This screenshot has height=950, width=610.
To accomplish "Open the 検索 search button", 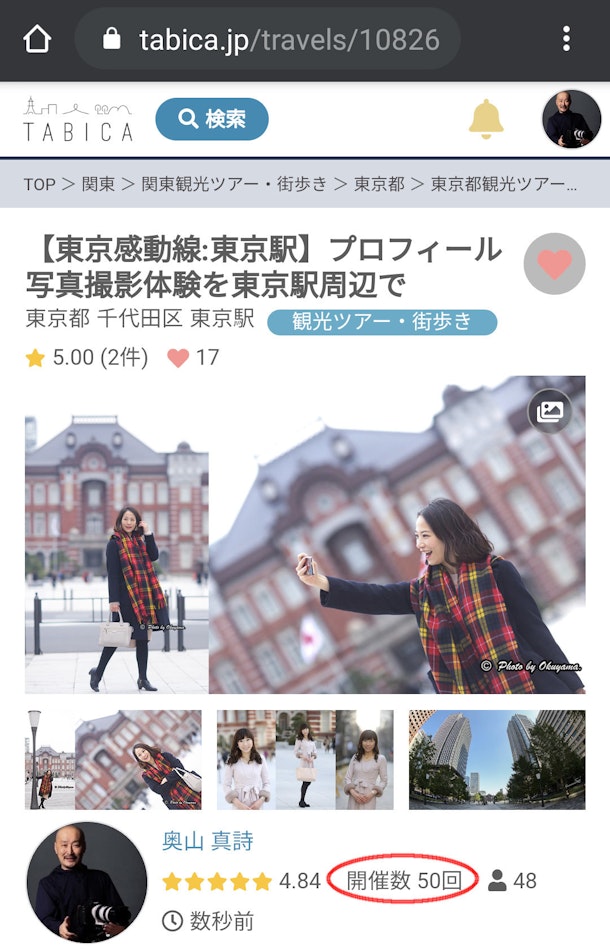I will pos(212,119).
